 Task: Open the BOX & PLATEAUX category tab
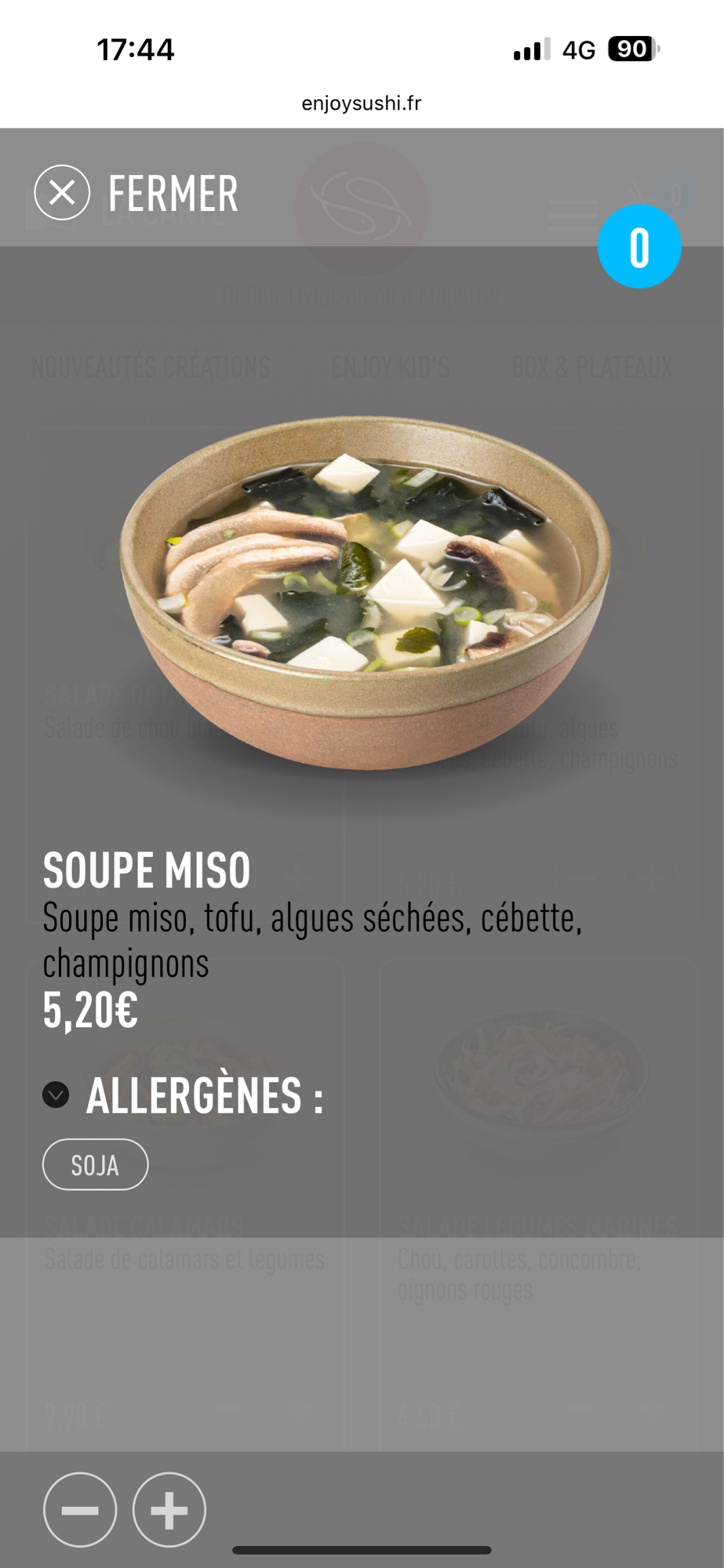click(x=592, y=365)
